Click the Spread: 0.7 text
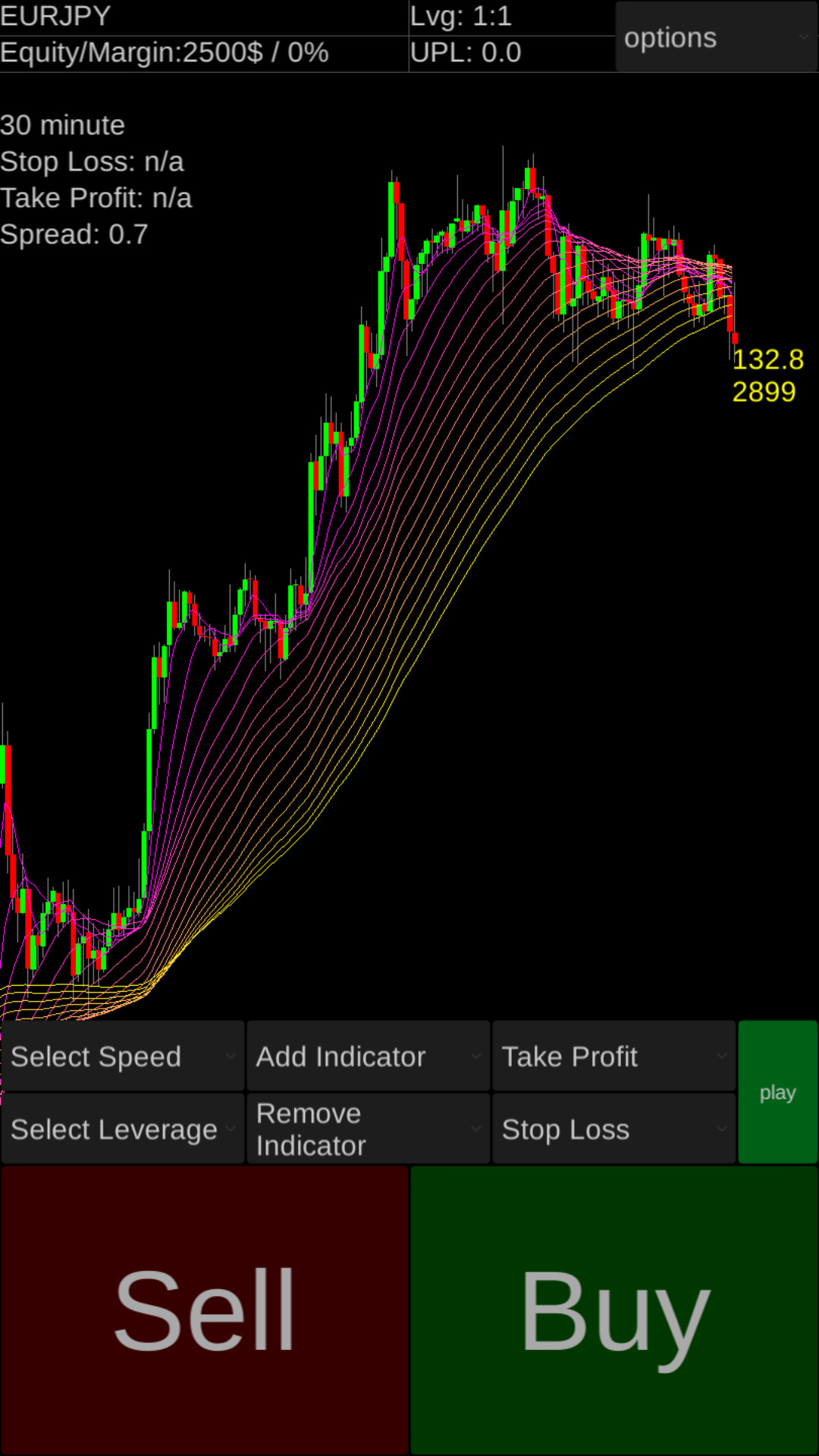Screen dimensions: 819x1456 (74, 234)
